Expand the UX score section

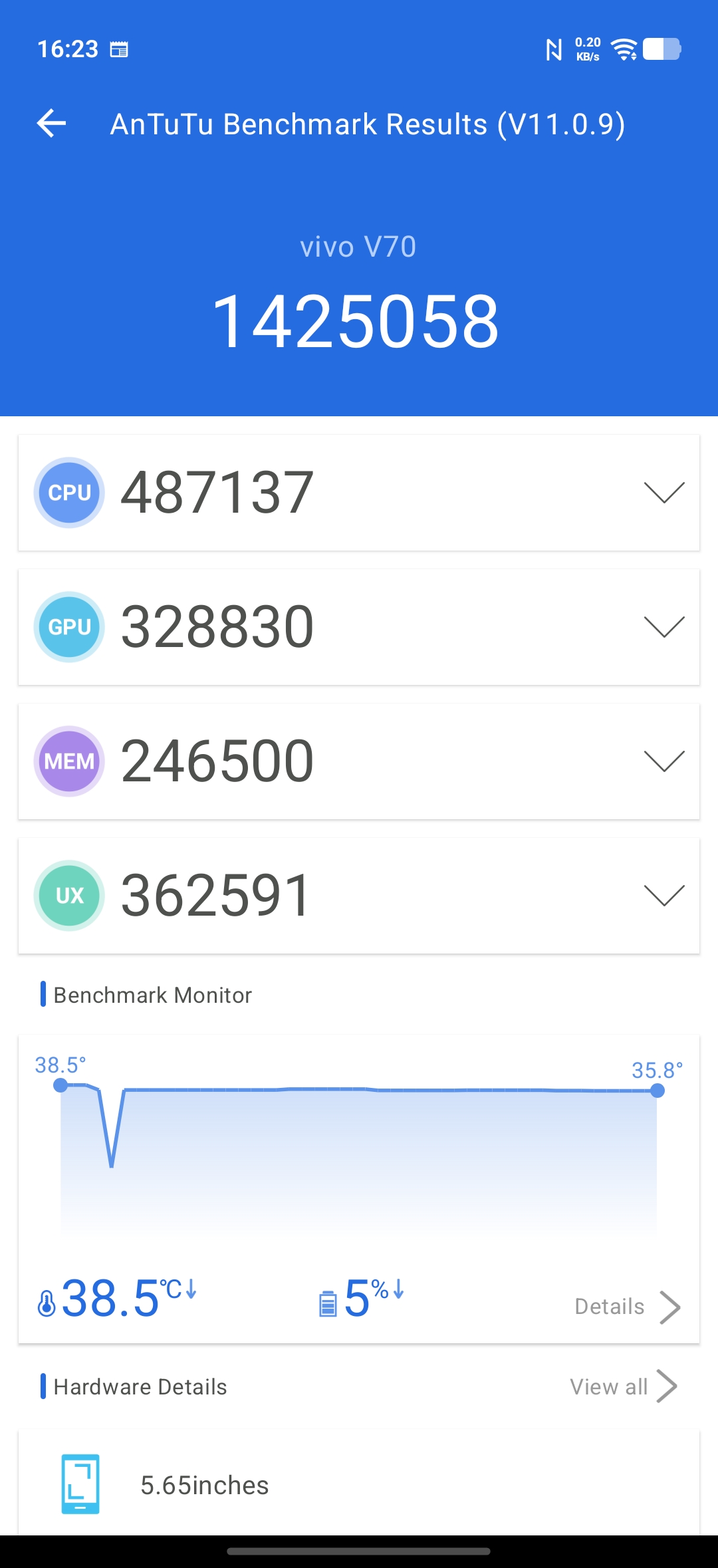pos(664,896)
